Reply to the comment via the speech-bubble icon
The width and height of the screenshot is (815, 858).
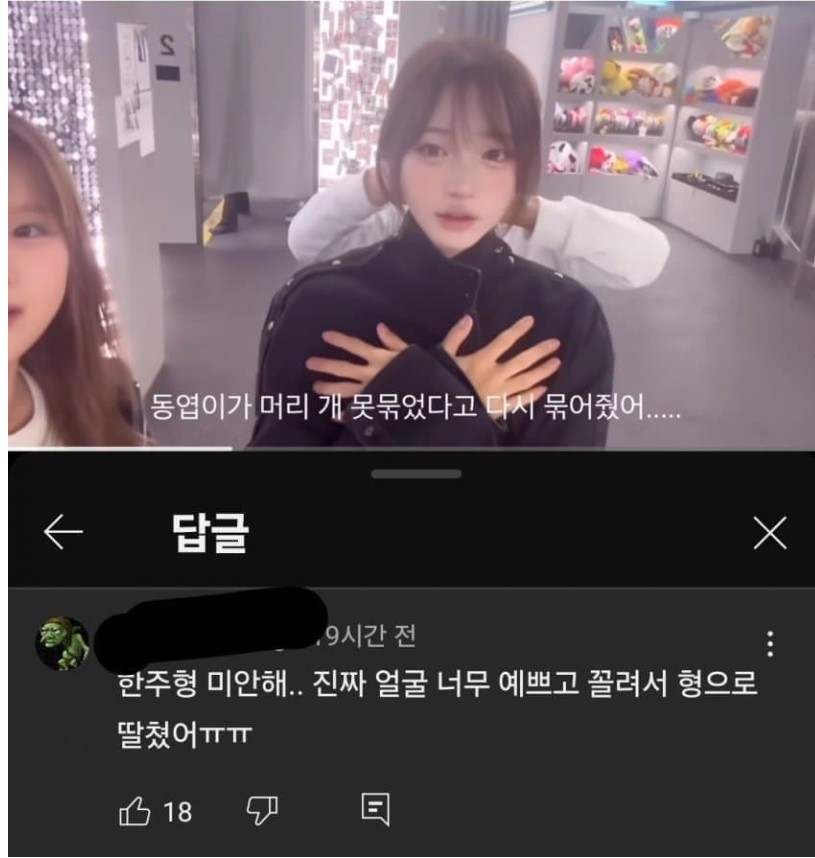(x=374, y=810)
